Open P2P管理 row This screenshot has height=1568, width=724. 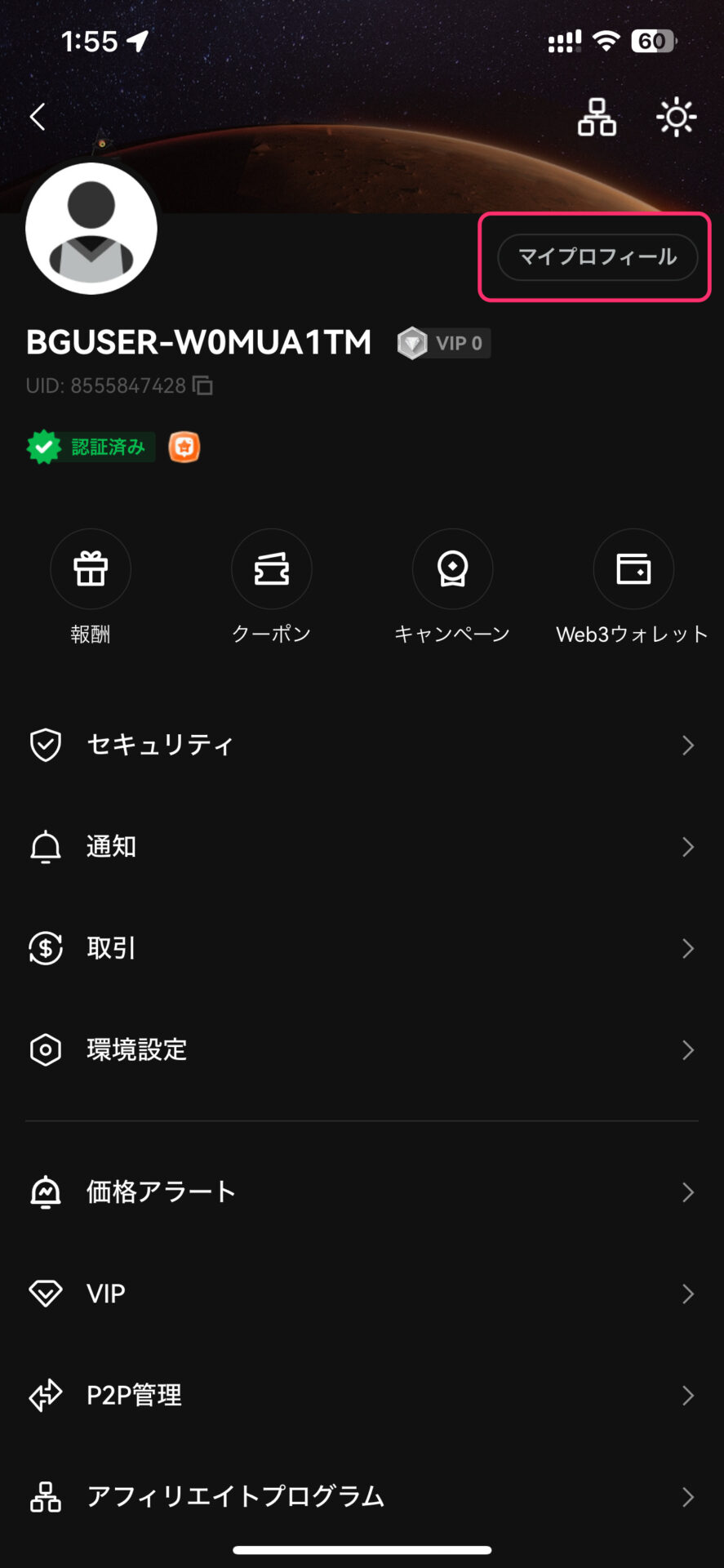click(362, 1395)
